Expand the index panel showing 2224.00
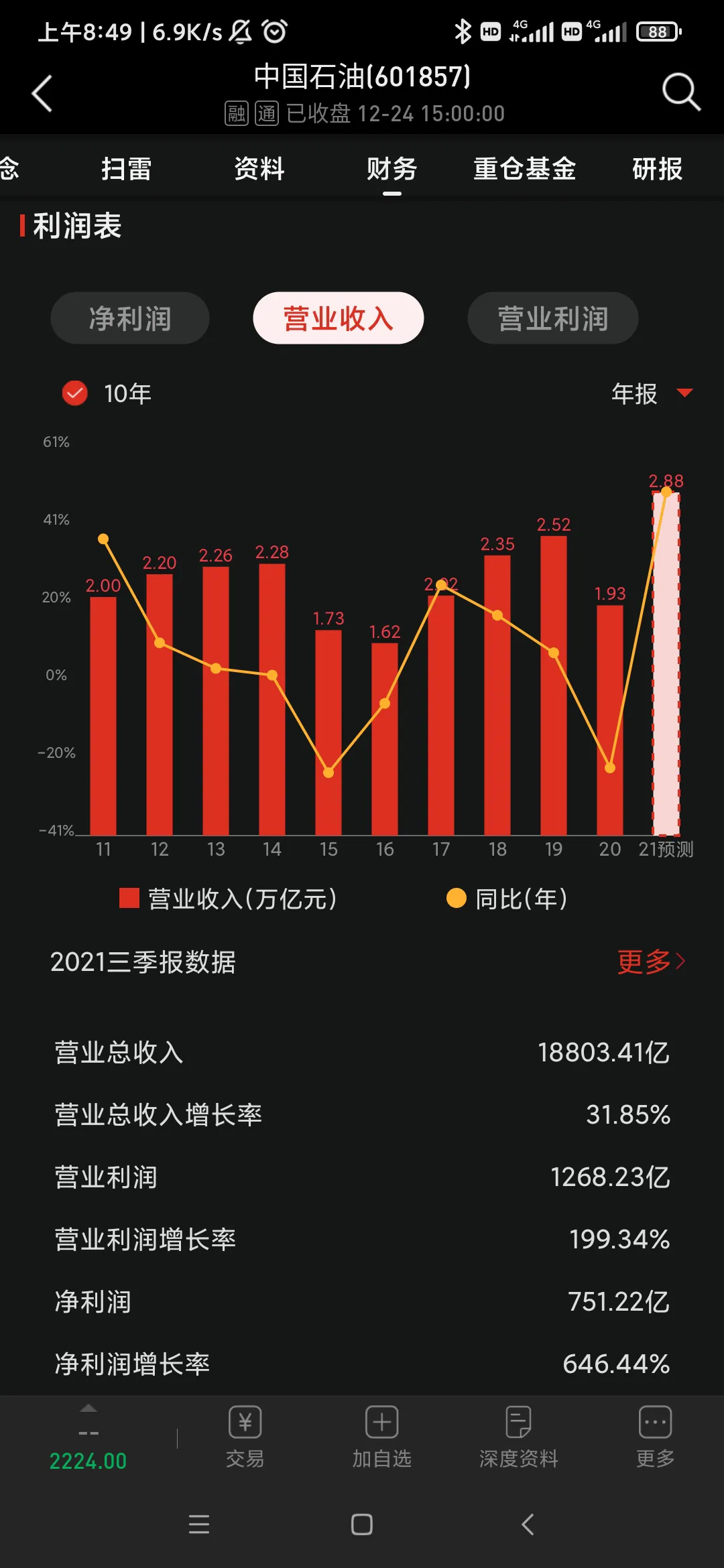 tap(88, 1438)
